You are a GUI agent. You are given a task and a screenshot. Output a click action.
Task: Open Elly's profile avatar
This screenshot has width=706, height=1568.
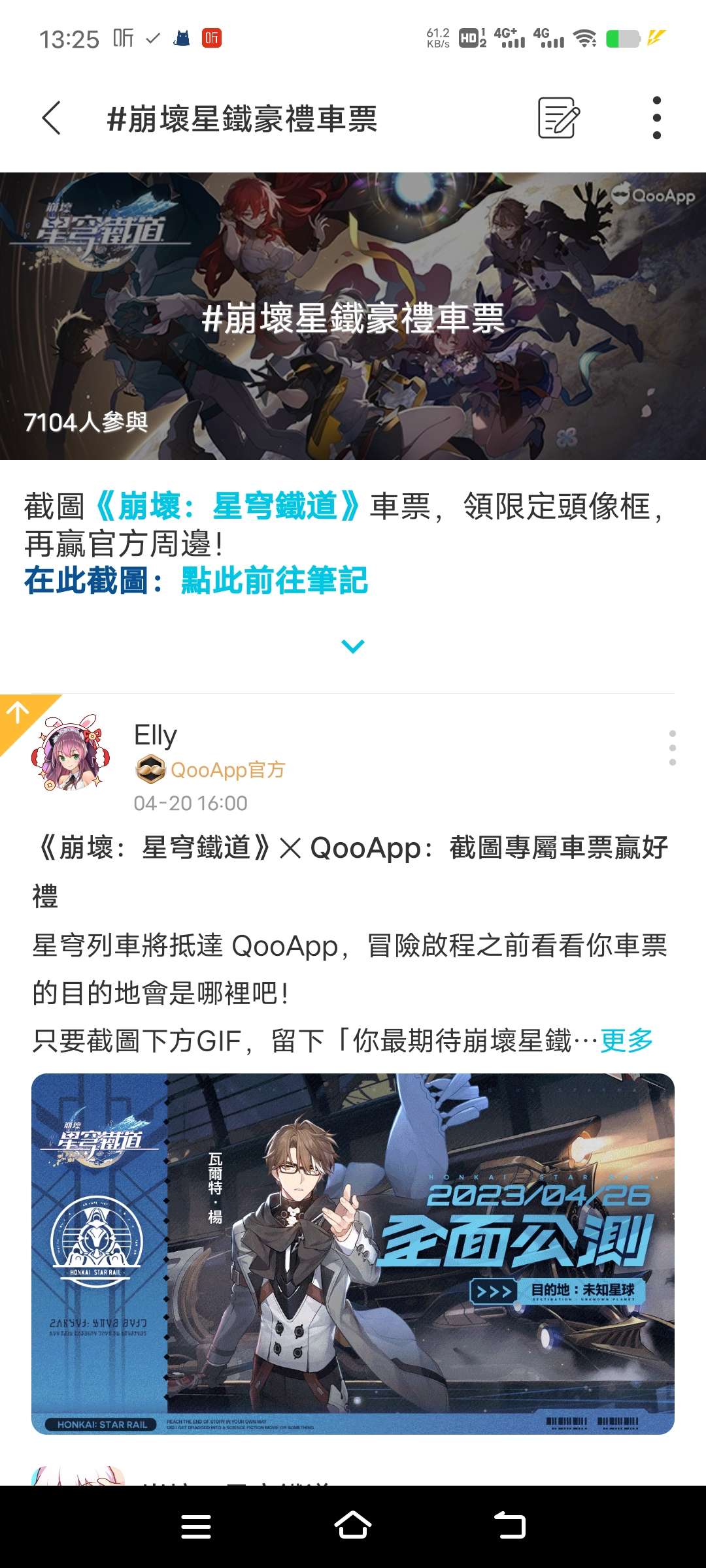tap(72, 753)
